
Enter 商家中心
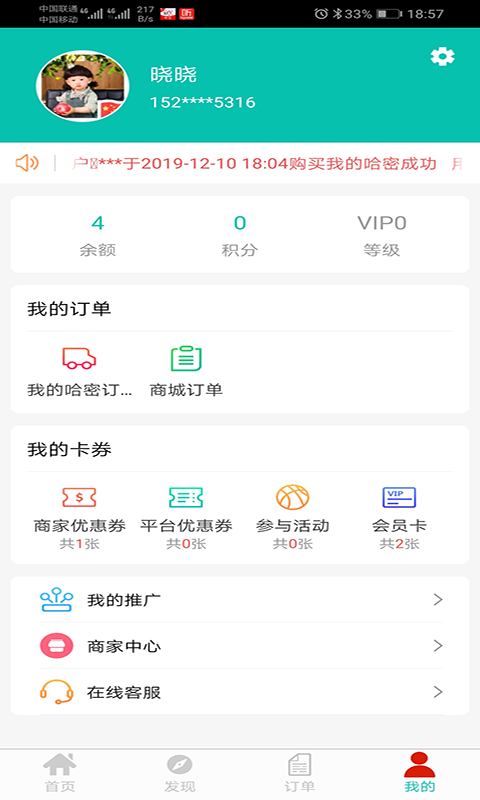point(240,646)
